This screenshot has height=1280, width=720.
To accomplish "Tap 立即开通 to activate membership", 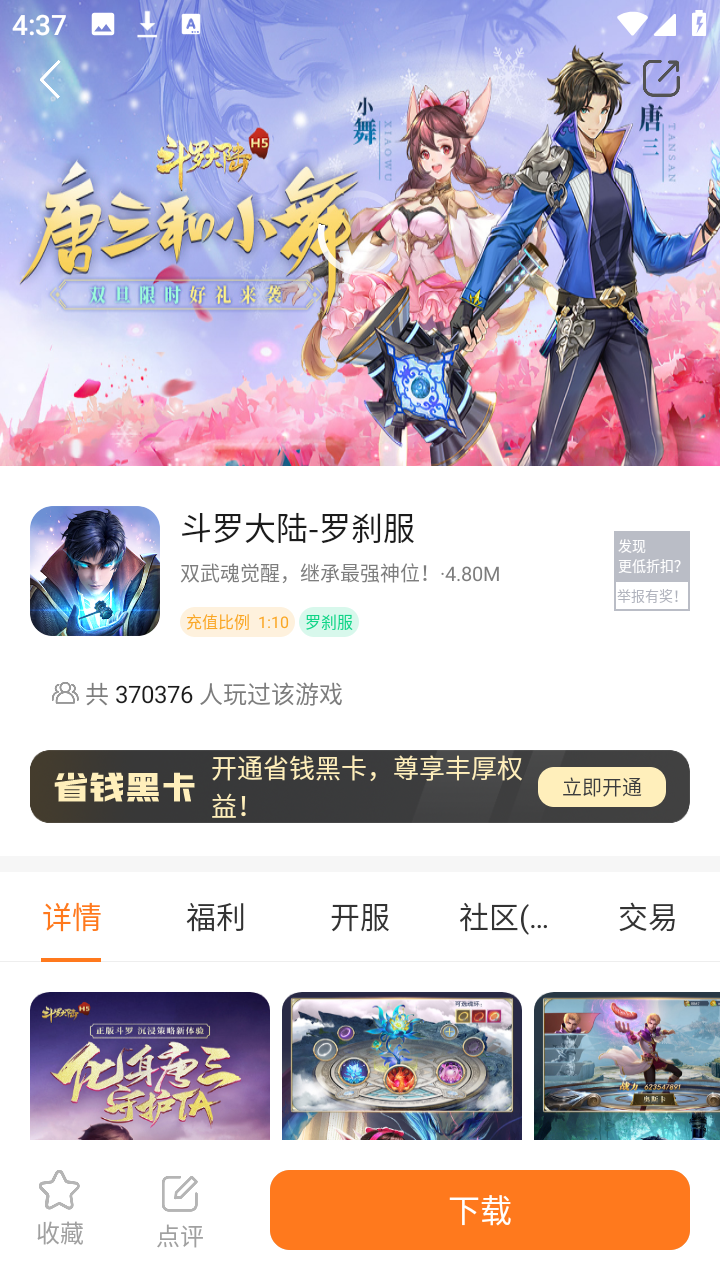I will click(601, 786).
